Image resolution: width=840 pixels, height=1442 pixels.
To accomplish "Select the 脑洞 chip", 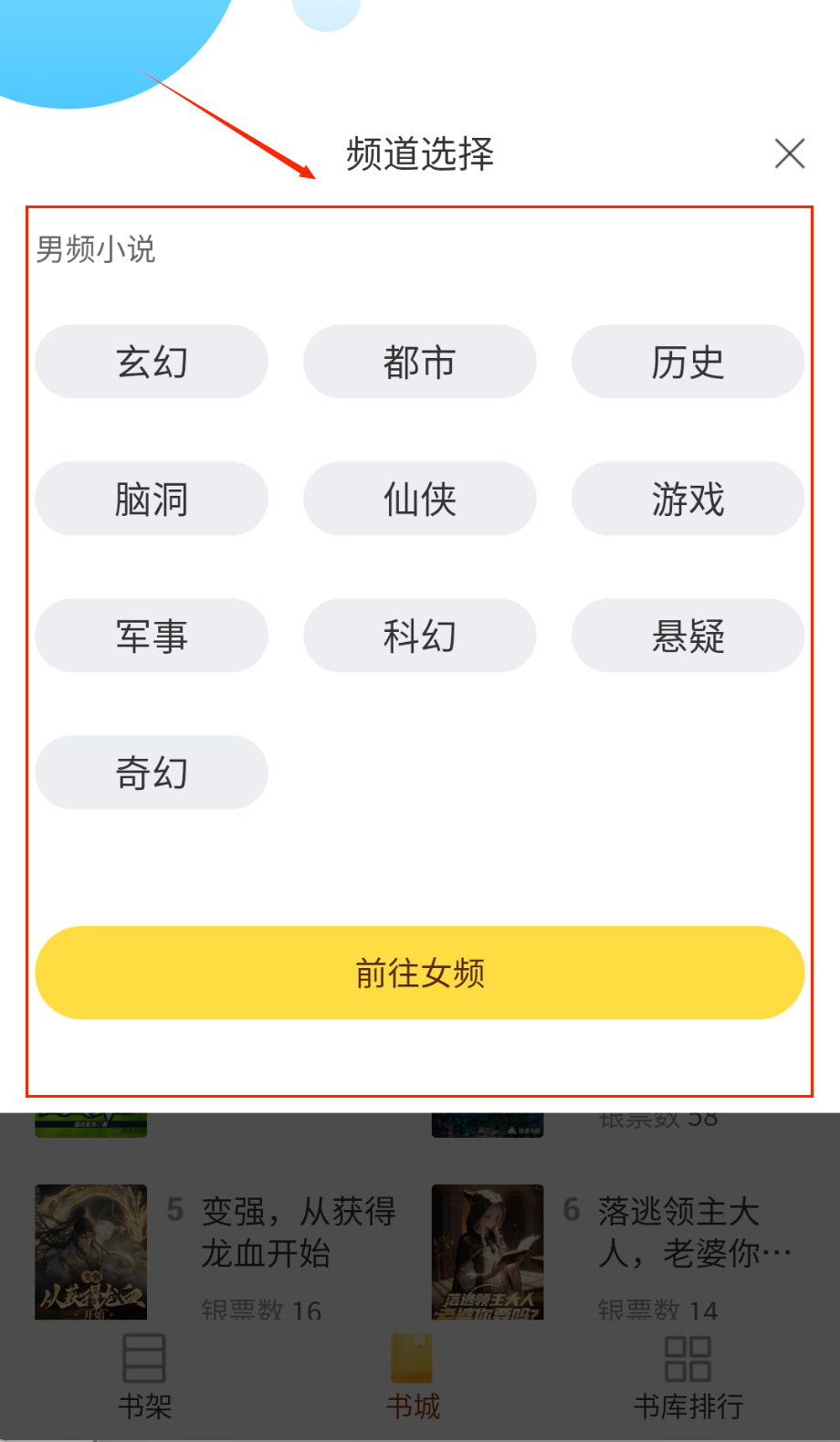I will (x=152, y=499).
